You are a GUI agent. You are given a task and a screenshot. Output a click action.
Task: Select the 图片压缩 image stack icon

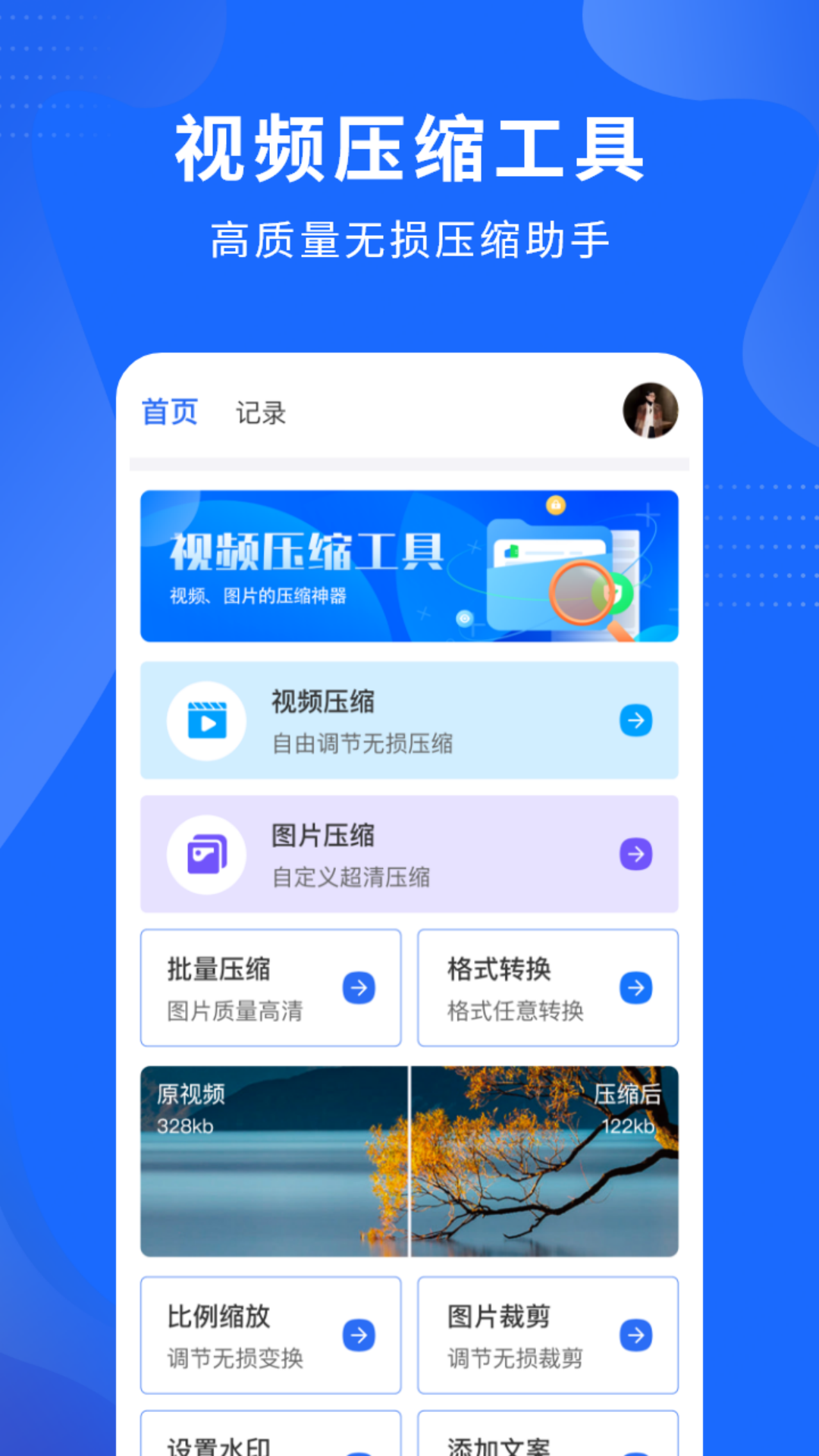[206, 854]
